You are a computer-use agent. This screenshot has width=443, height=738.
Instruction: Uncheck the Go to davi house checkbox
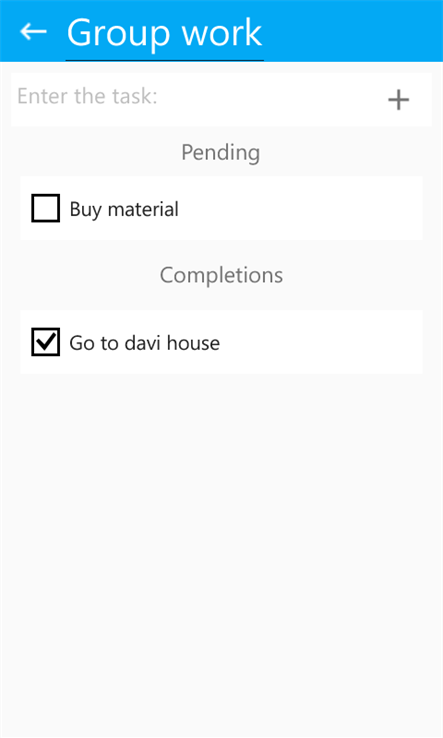pyautogui.click(x=45, y=342)
